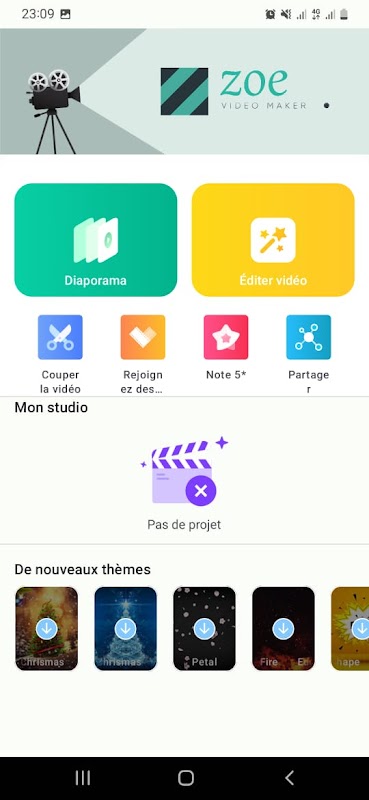Screen dimensions: 369x800
Task: Open recent apps from the navigation bar
Action: tap(83, 778)
